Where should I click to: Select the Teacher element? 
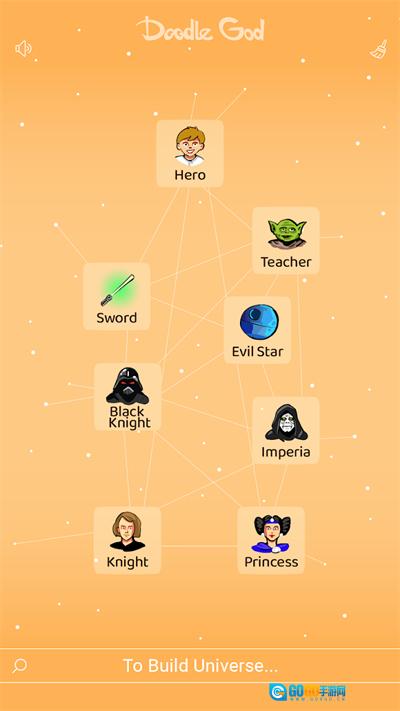286,240
